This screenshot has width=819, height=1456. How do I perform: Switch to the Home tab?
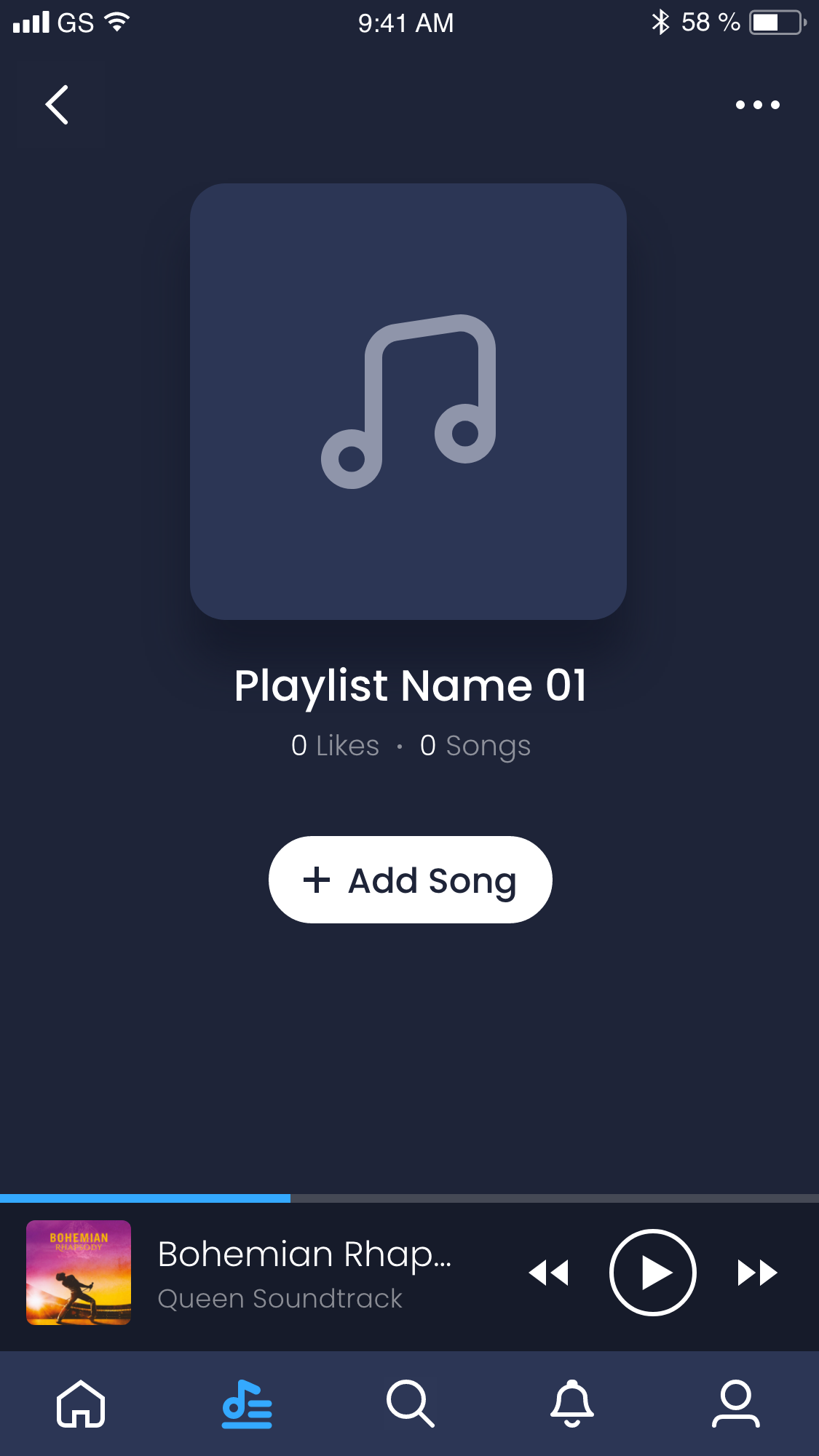[x=81, y=1404]
